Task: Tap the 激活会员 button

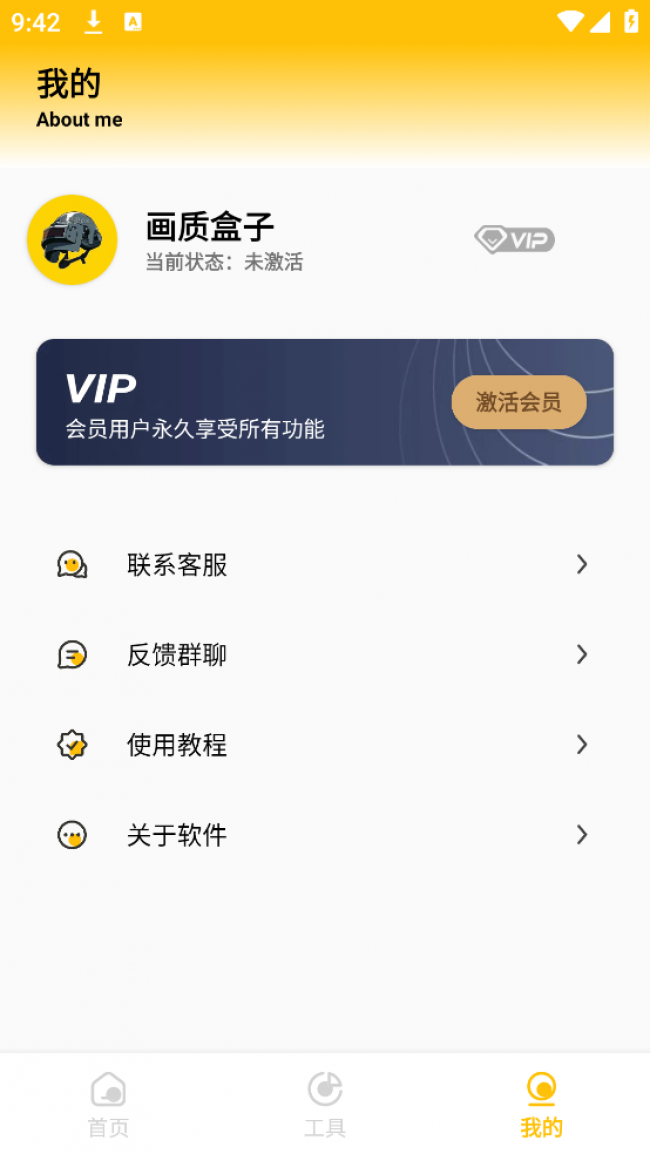Action: (518, 402)
